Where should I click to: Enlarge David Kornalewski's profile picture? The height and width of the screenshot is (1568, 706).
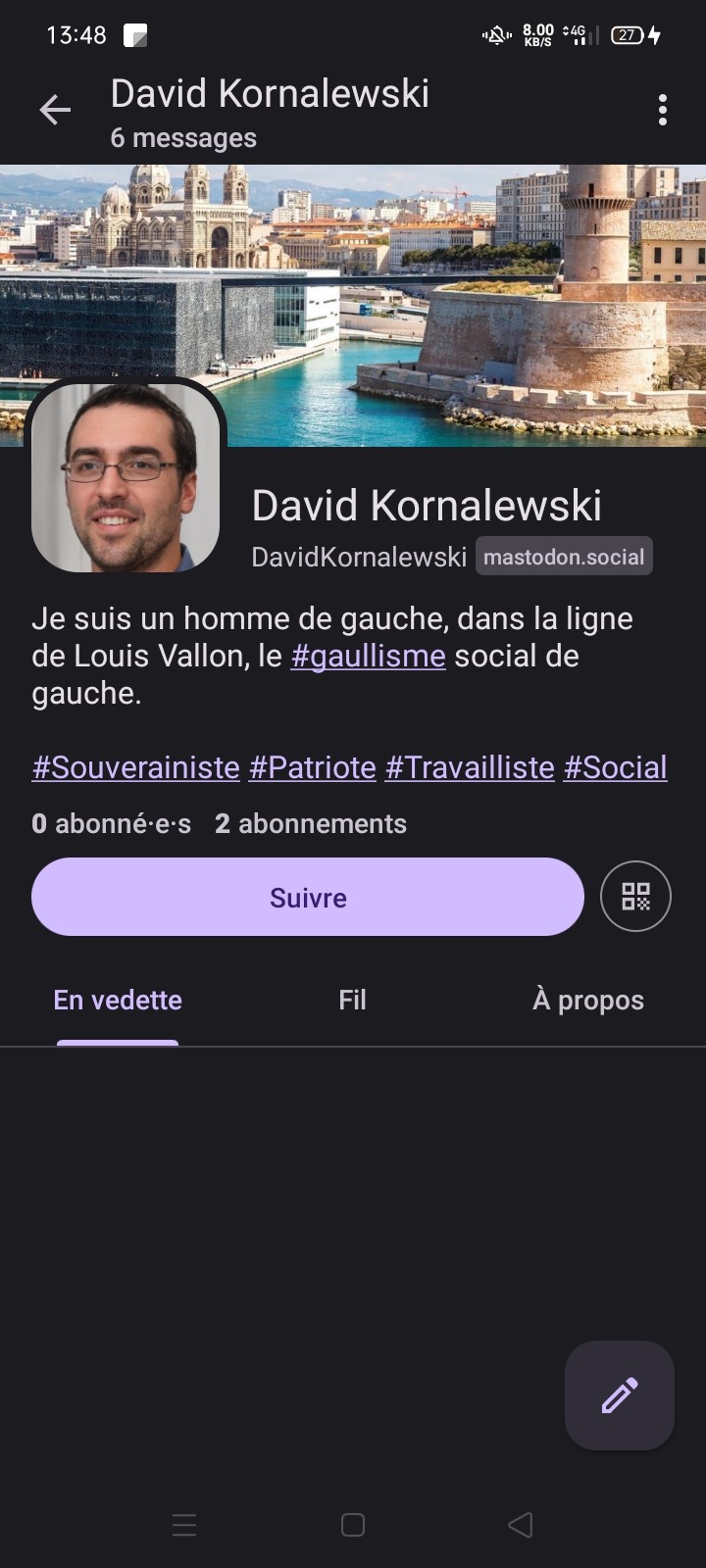coord(126,477)
